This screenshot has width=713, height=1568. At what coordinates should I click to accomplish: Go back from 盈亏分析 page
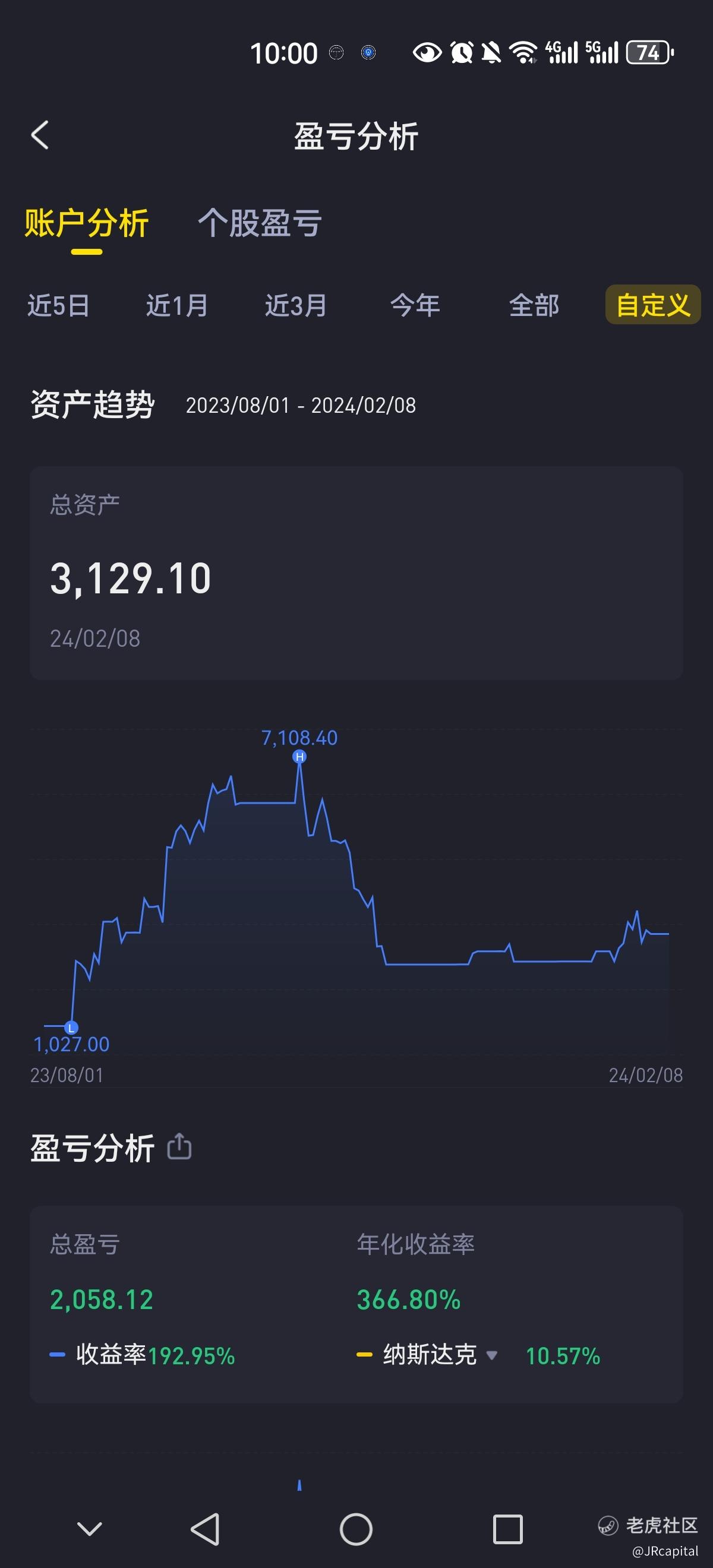40,134
